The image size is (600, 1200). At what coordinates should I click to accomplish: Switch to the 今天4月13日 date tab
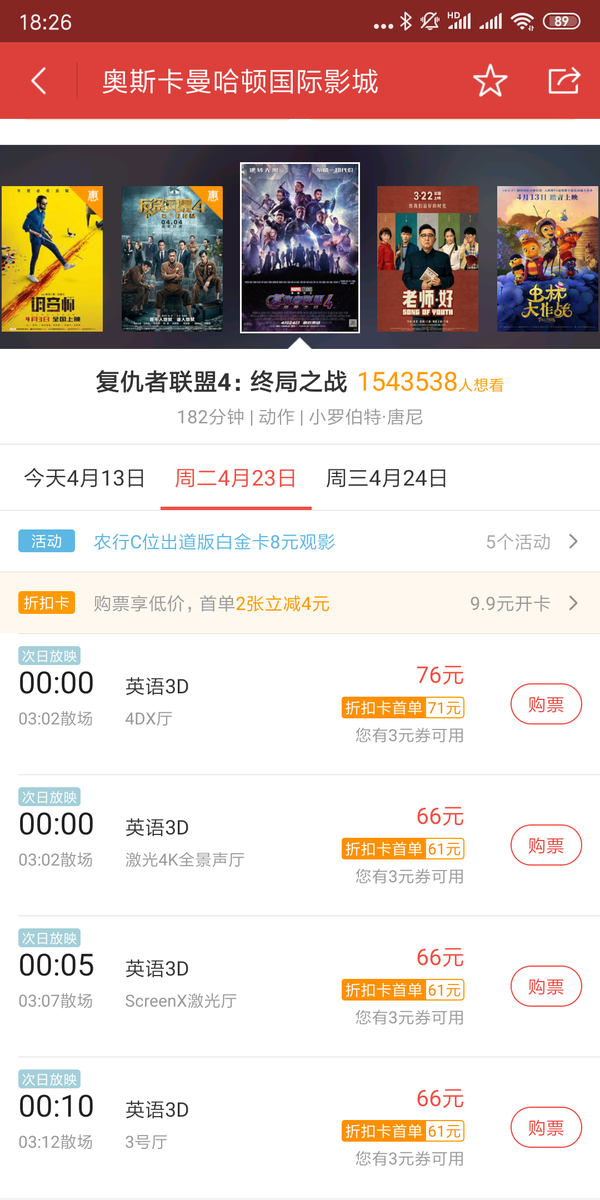[x=85, y=478]
